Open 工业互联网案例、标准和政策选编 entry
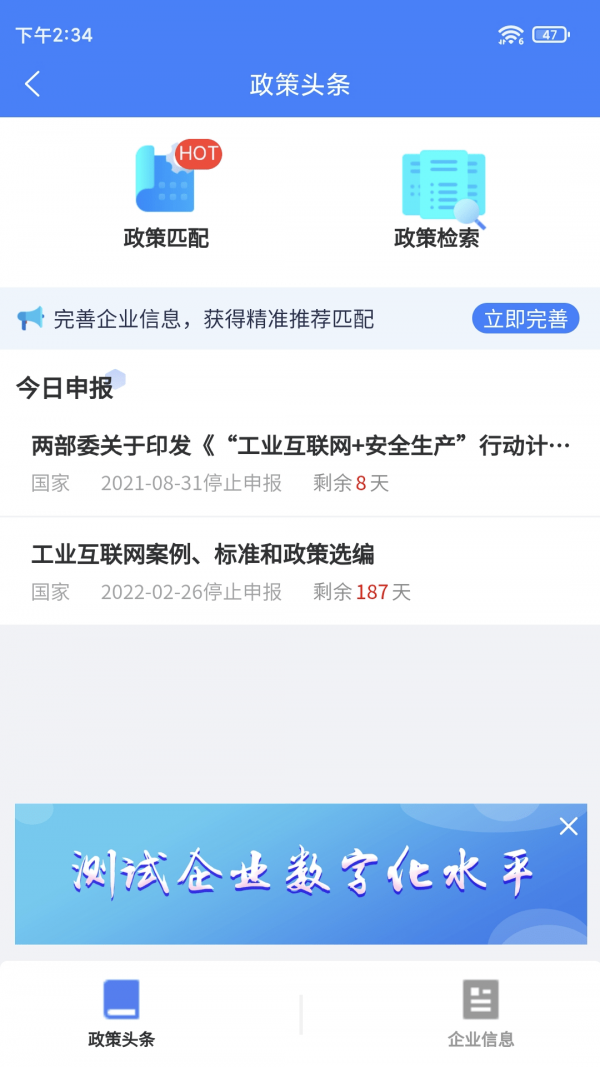 coord(300,570)
